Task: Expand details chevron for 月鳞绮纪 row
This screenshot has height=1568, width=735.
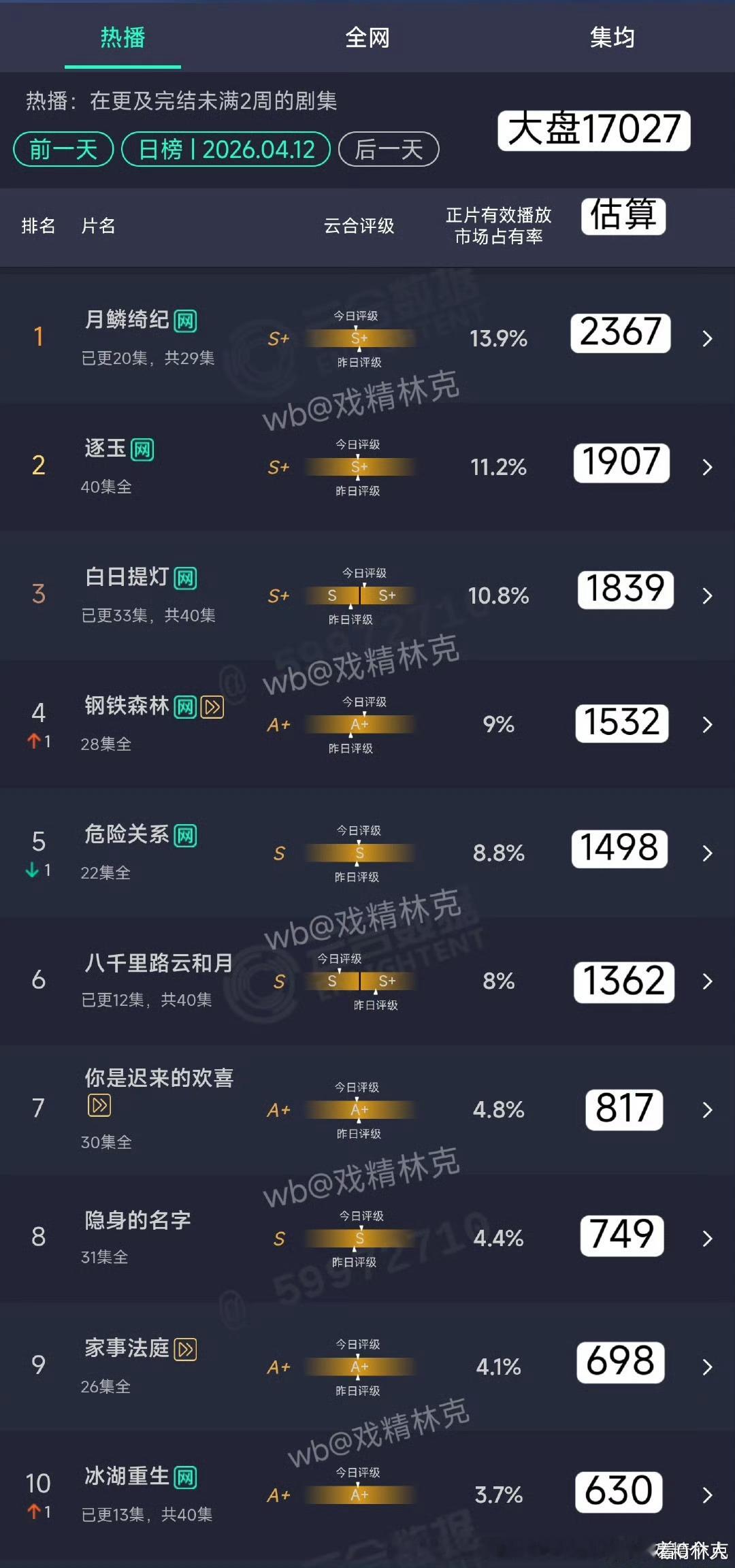Action: click(708, 338)
